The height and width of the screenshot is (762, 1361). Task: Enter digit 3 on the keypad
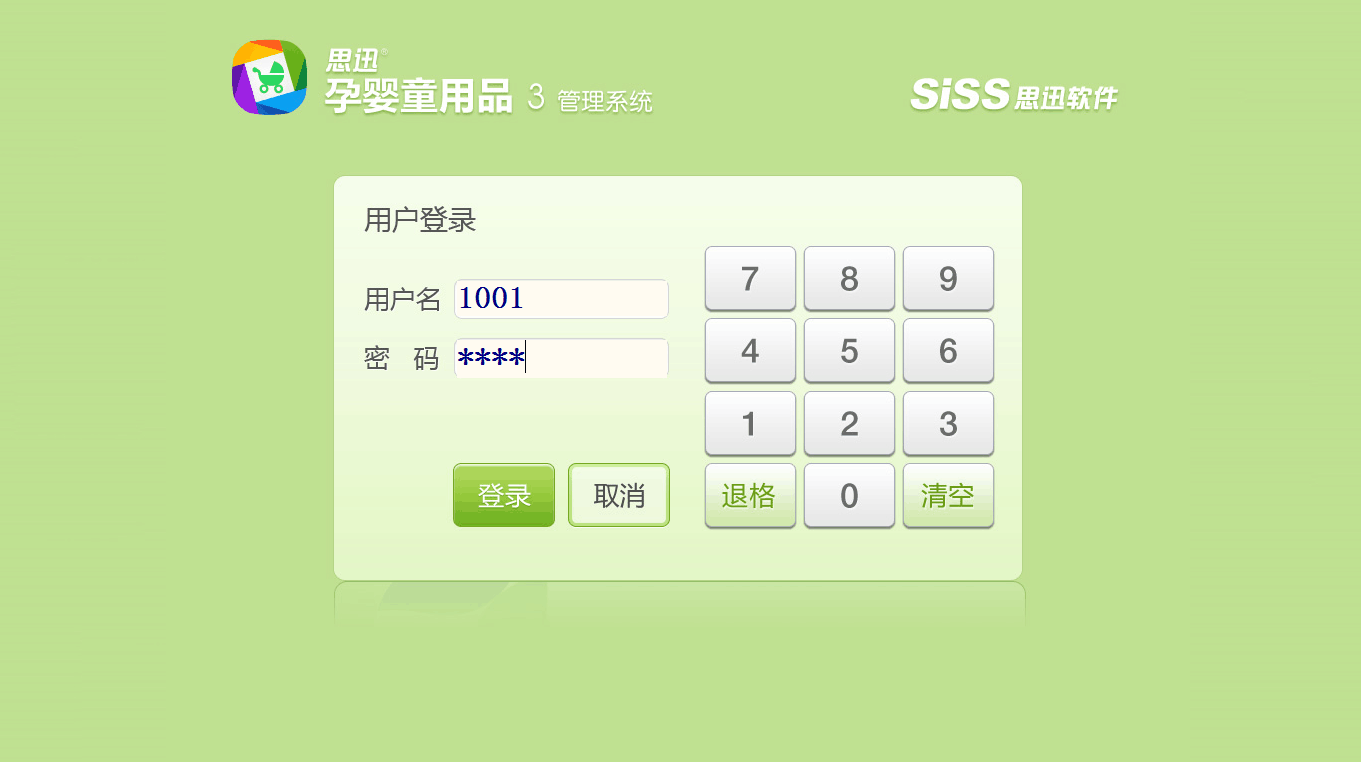[x=948, y=424]
